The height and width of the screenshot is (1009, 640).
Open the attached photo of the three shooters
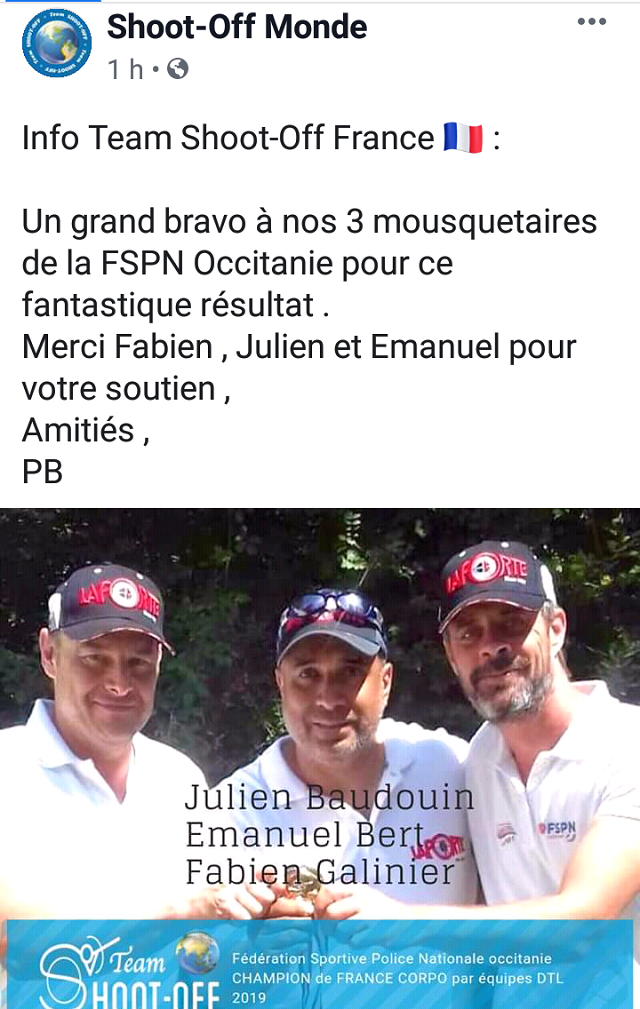point(320,720)
